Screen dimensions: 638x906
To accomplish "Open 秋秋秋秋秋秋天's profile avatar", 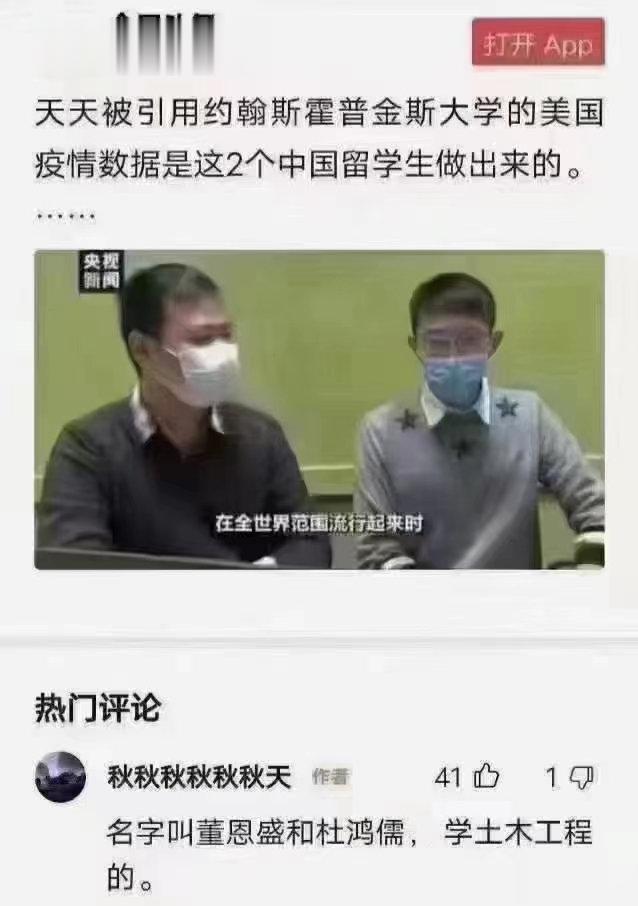I will tap(60, 777).
